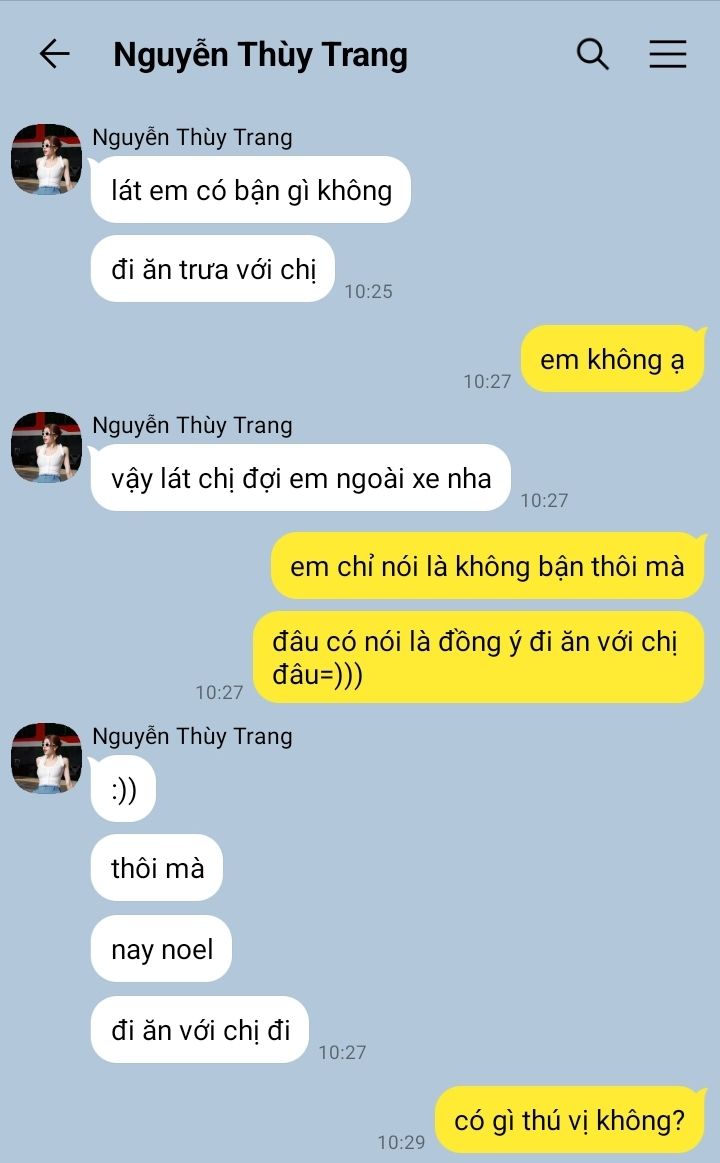Image resolution: width=720 pixels, height=1163 pixels.
Task: Search within this chat
Action: (x=593, y=54)
